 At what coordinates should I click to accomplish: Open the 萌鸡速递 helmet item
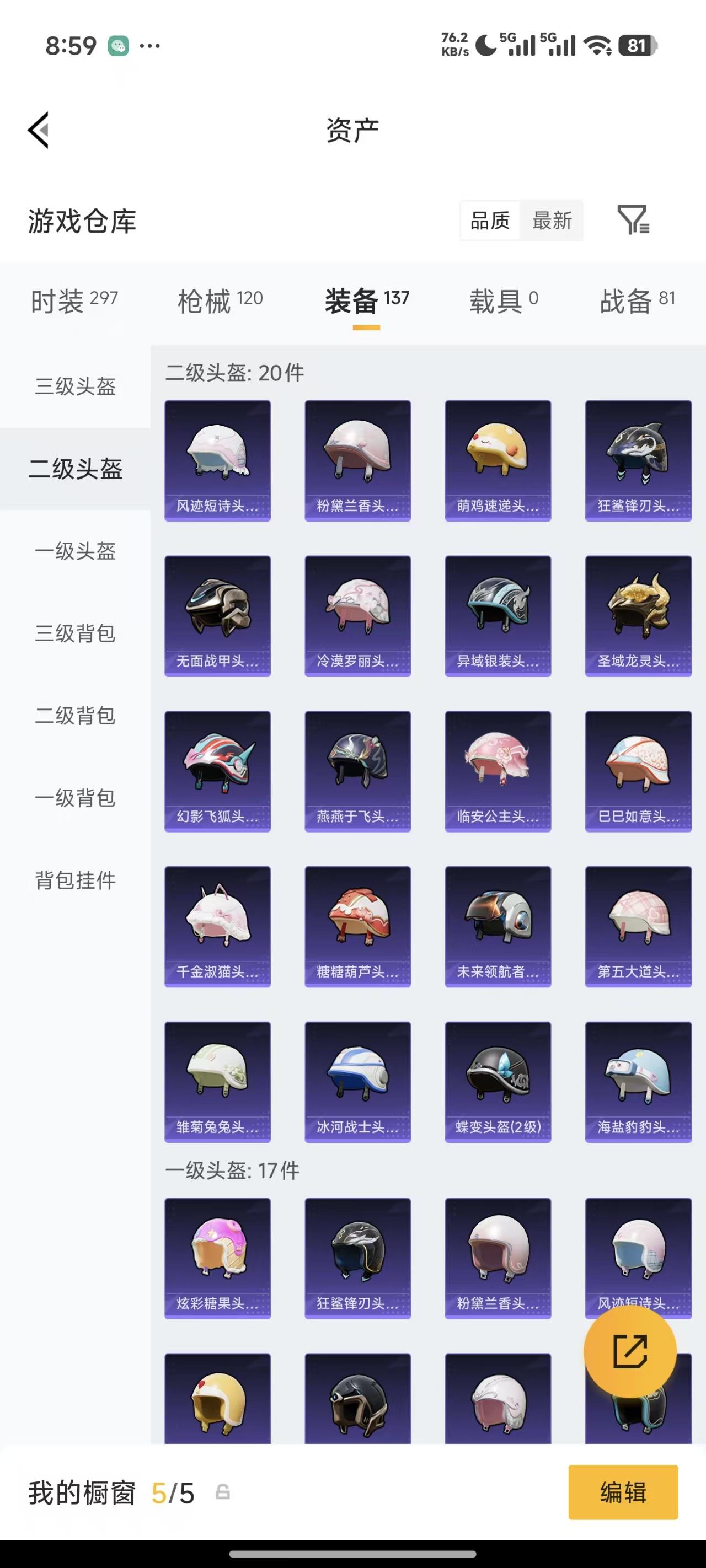point(498,460)
